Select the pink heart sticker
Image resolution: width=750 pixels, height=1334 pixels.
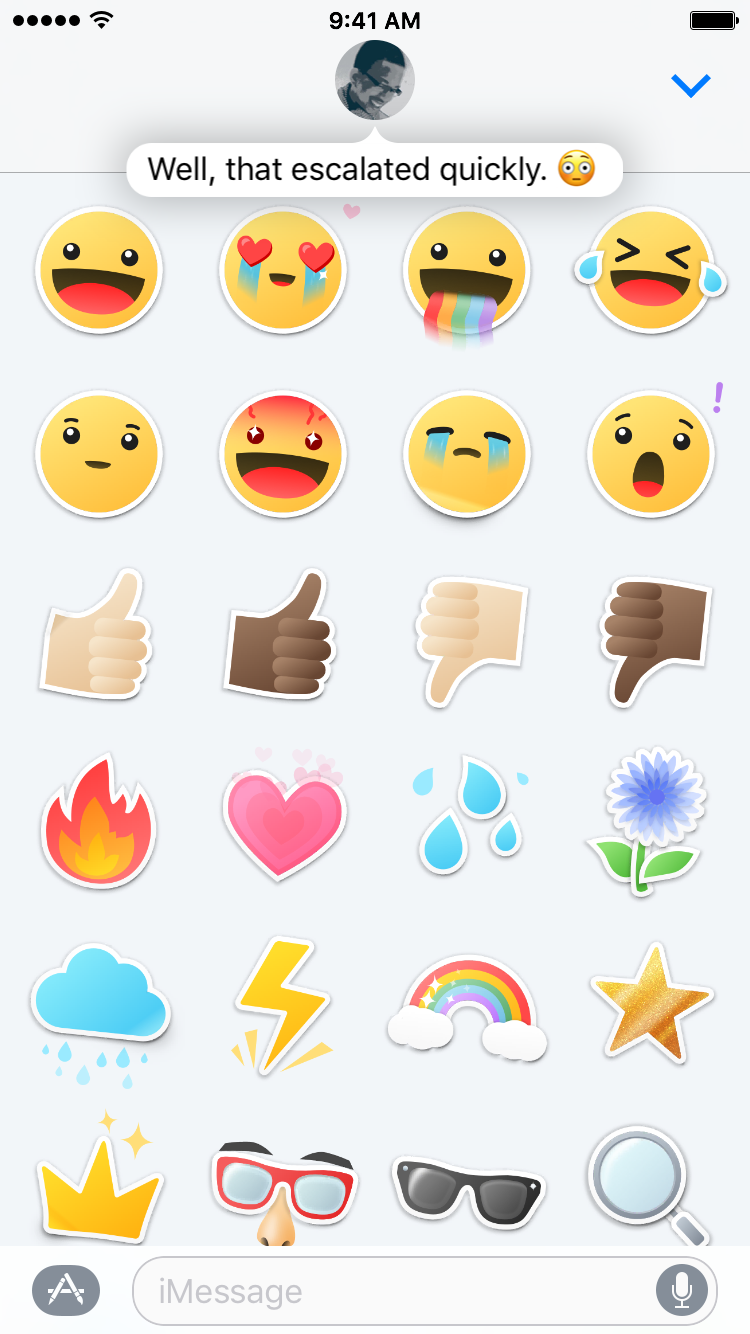(x=283, y=821)
